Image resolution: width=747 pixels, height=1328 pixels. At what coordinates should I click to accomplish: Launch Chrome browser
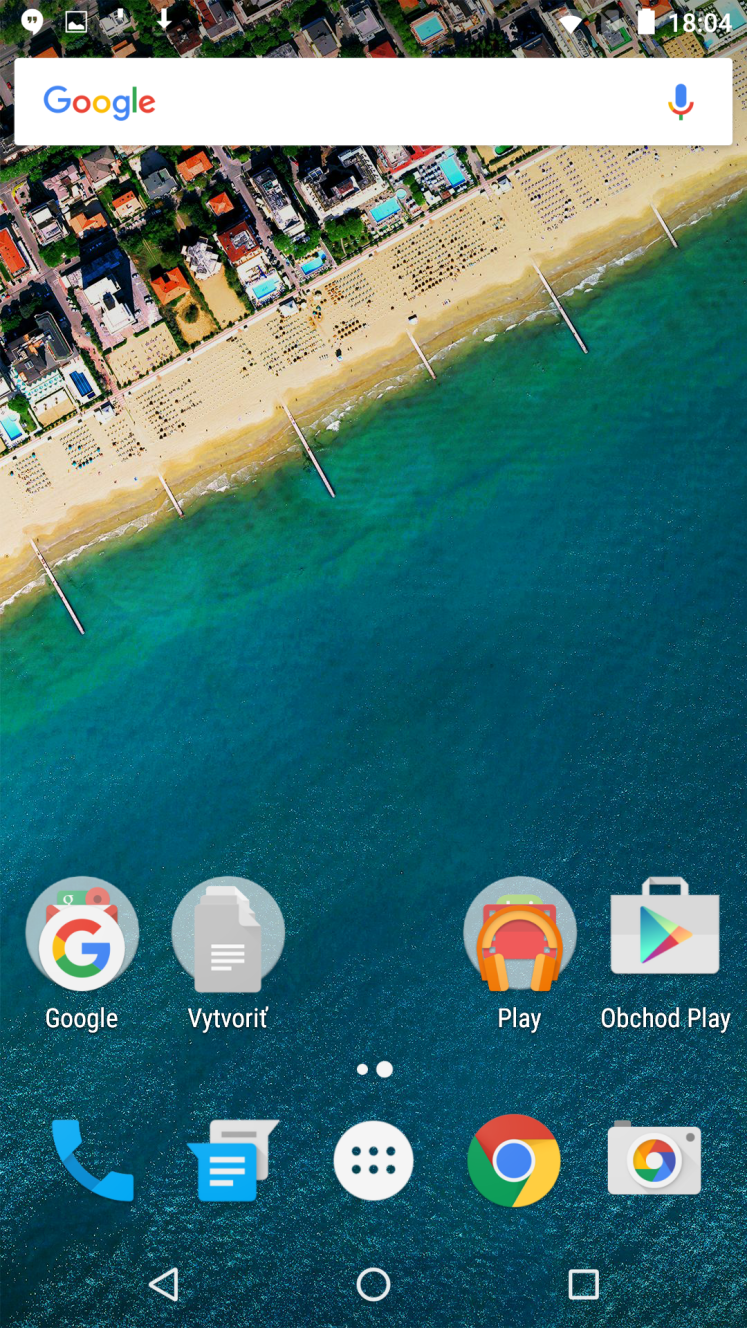[514, 1160]
